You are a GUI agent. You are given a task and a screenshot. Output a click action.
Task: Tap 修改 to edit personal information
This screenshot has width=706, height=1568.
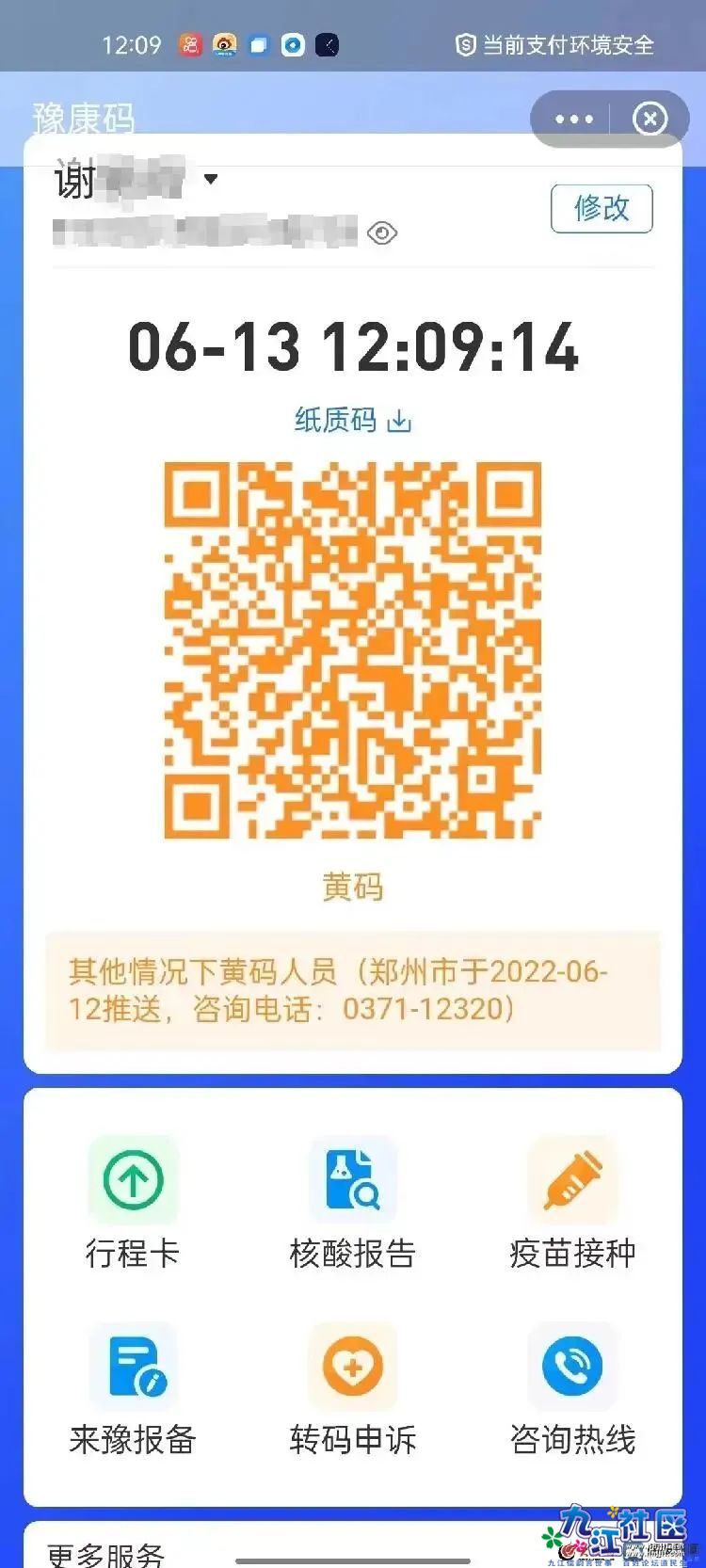pyautogui.click(x=602, y=208)
